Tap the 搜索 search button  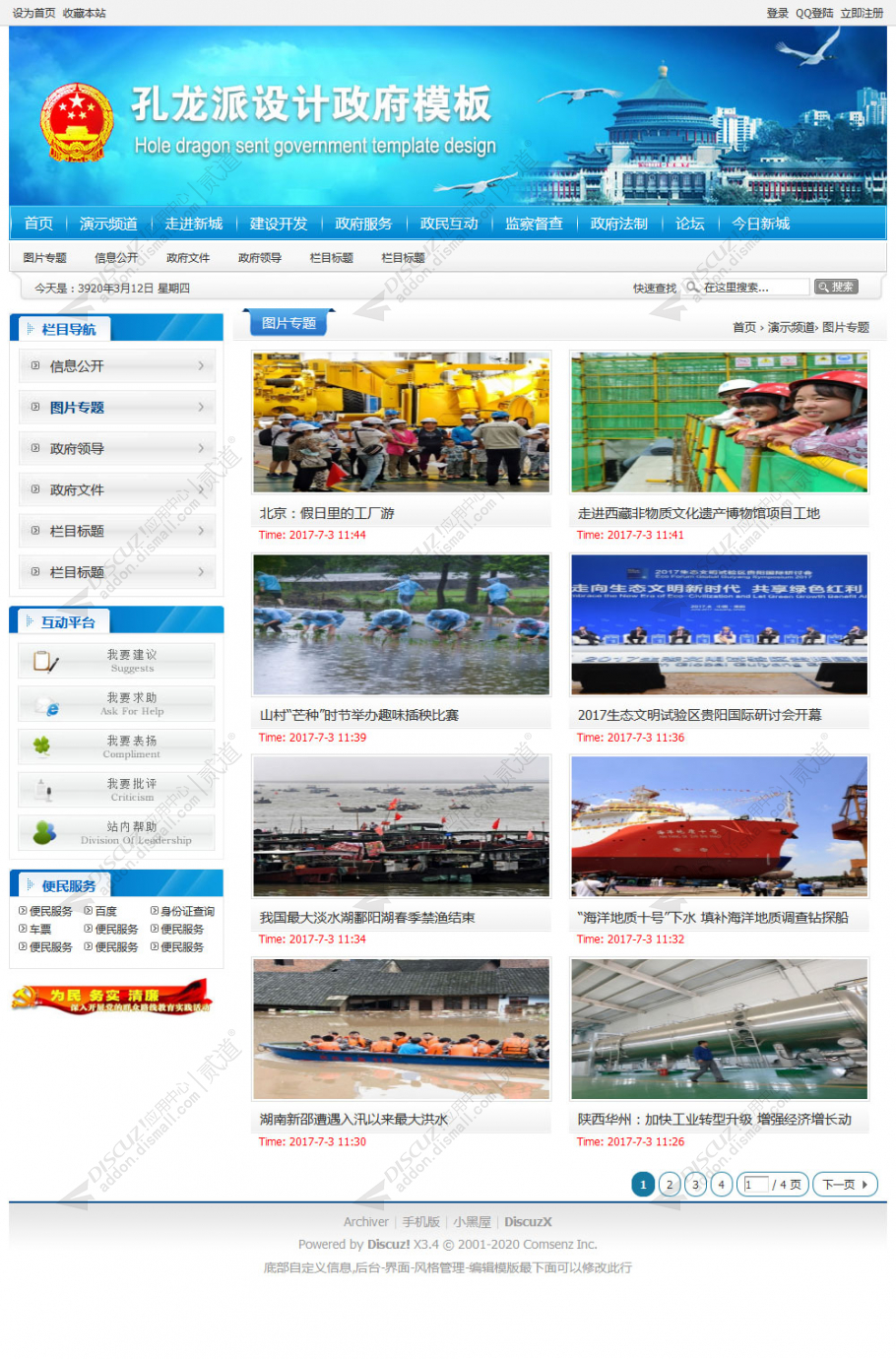coord(837,287)
